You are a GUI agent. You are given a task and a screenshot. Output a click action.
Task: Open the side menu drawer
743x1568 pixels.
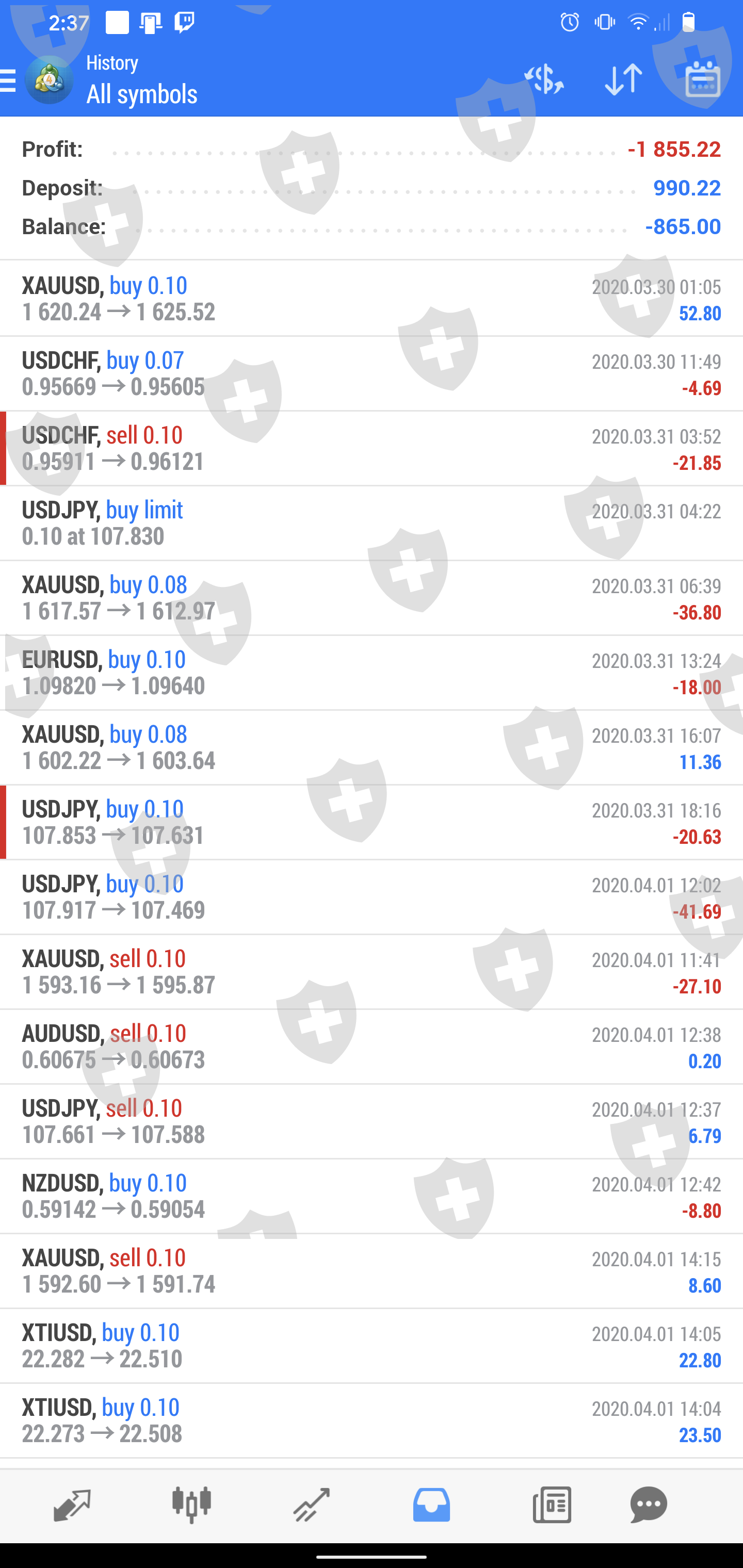click(x=9, y=80)
